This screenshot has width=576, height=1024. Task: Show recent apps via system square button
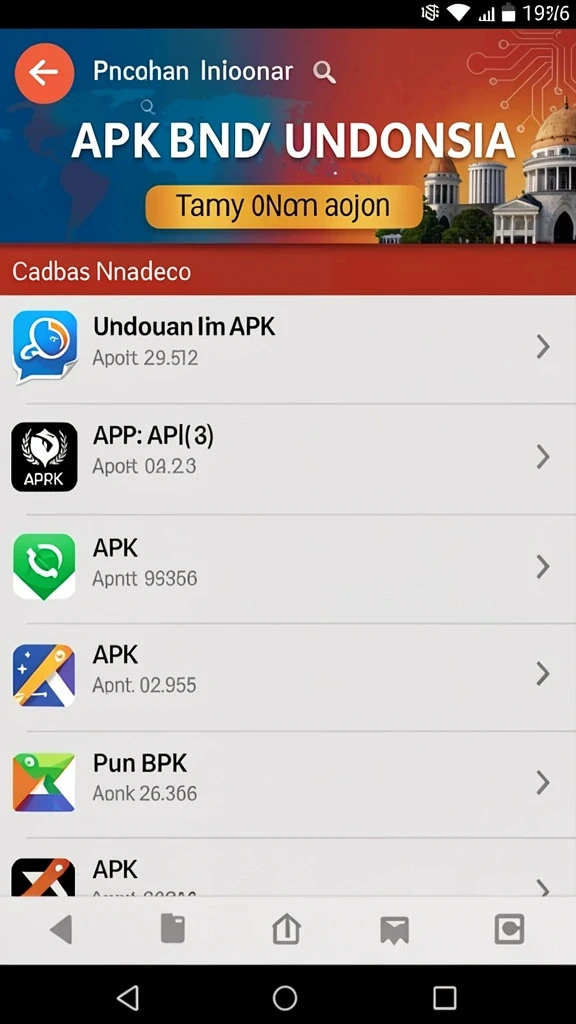pos(445,997)
